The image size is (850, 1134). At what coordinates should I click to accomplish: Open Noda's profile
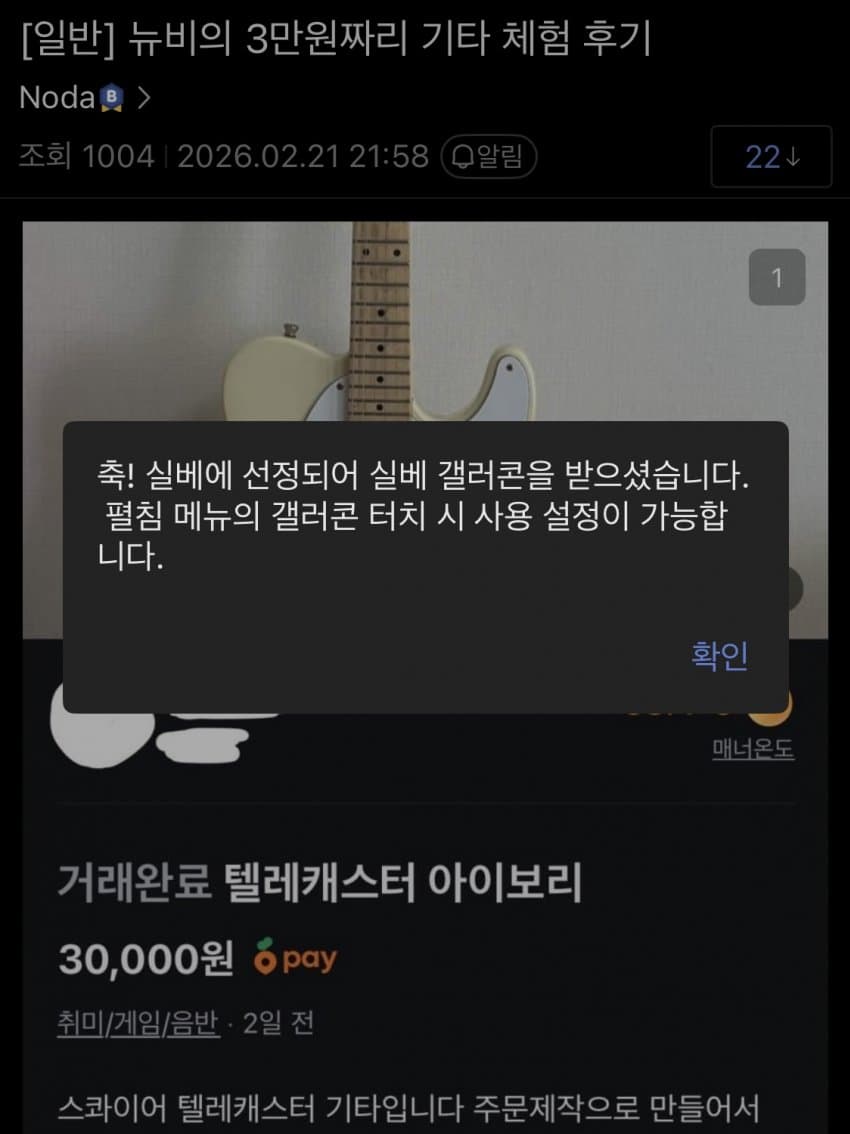84,98
